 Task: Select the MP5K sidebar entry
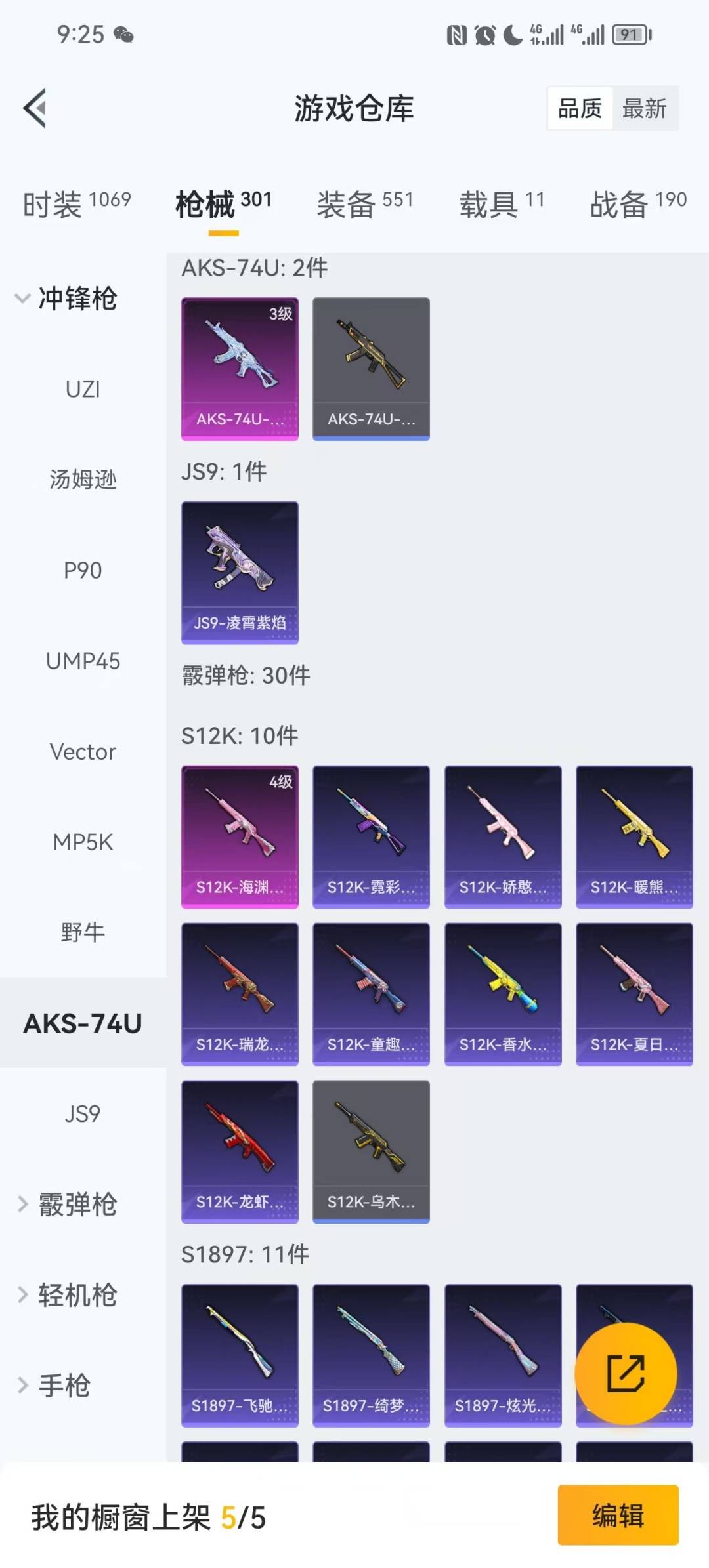[82, 842]
